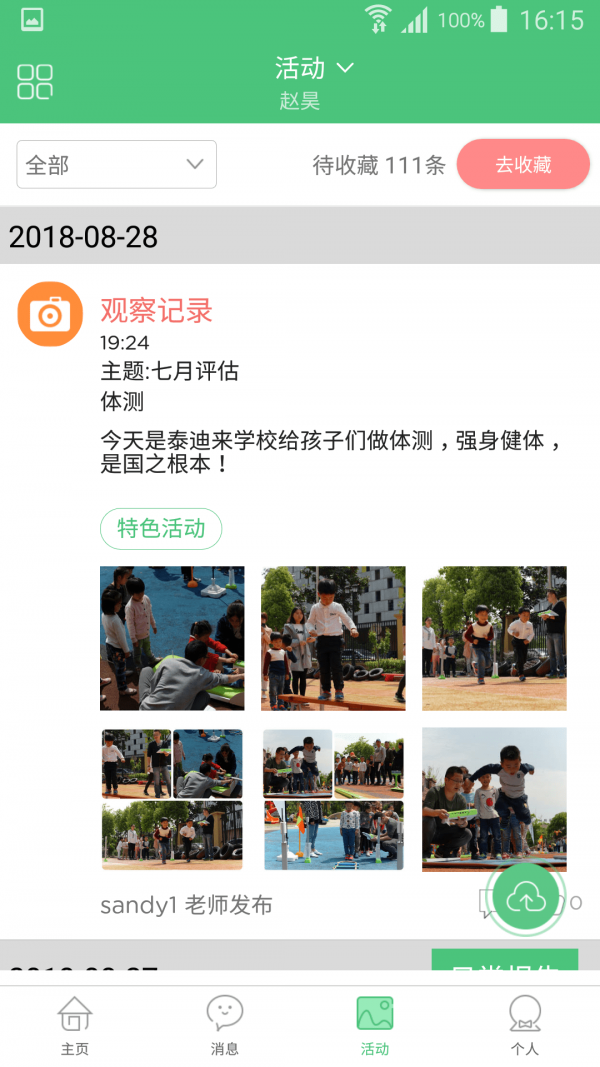Tap the floating cloud upload button

[x=526, y=899]
